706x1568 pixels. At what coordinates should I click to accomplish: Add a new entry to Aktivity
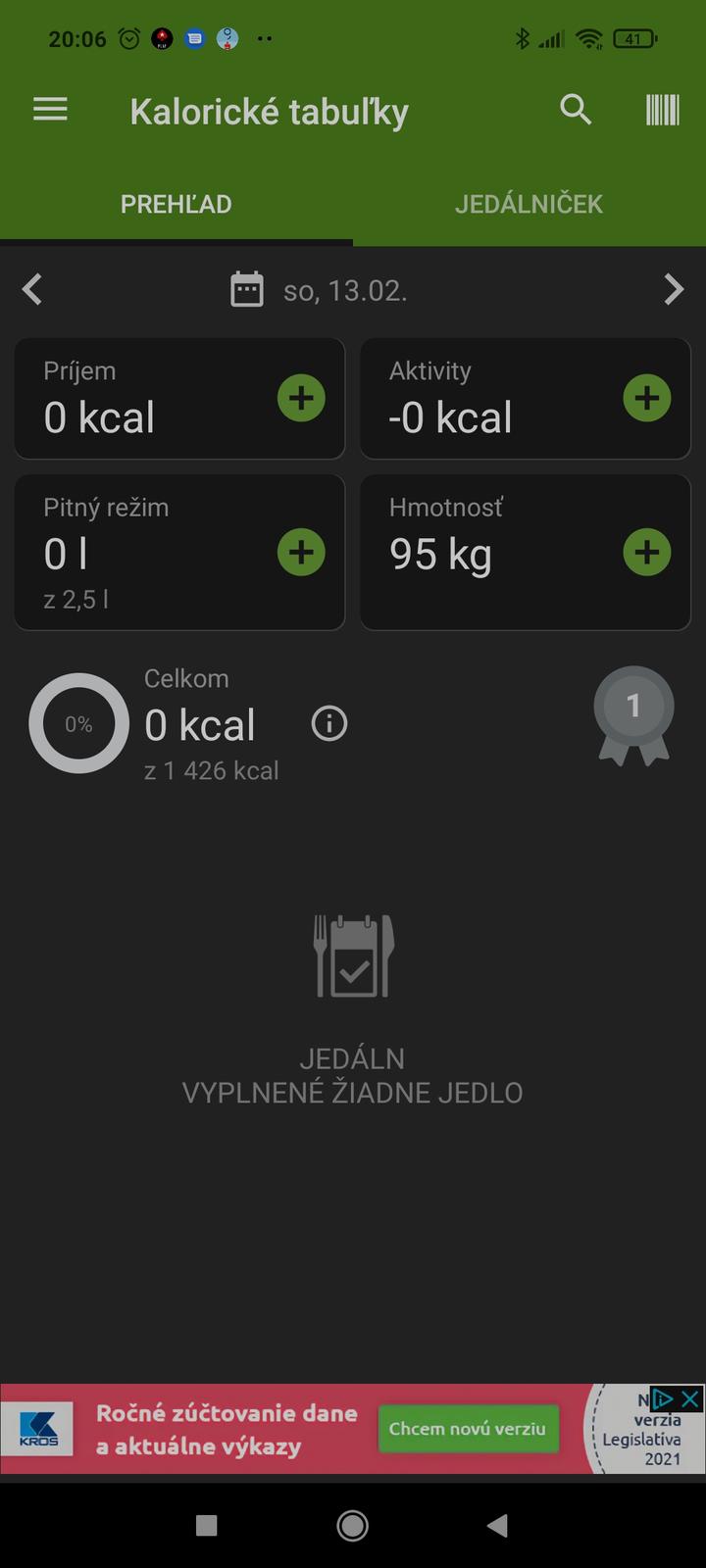[x=647, y=398]
